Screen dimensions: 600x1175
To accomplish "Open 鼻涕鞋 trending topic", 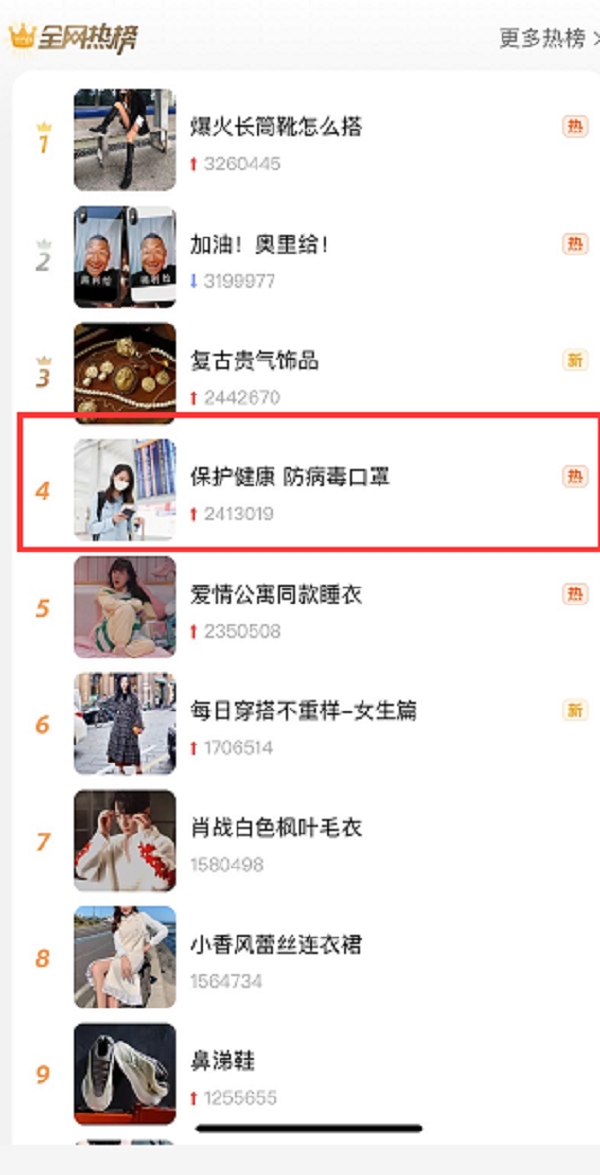I will pyautogui.click(x=223, y=1061).
